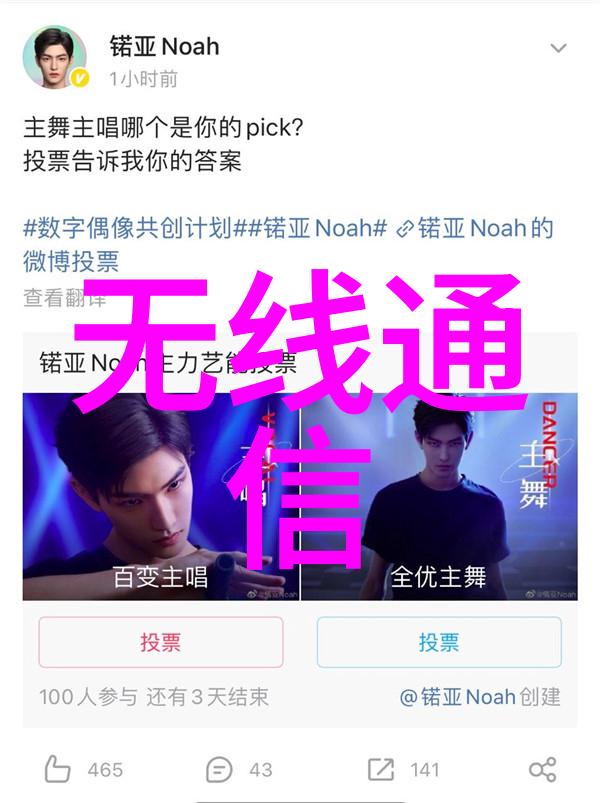Open @铓亚Noah poll creator link
600x803 pixels.
click(480, 697)
